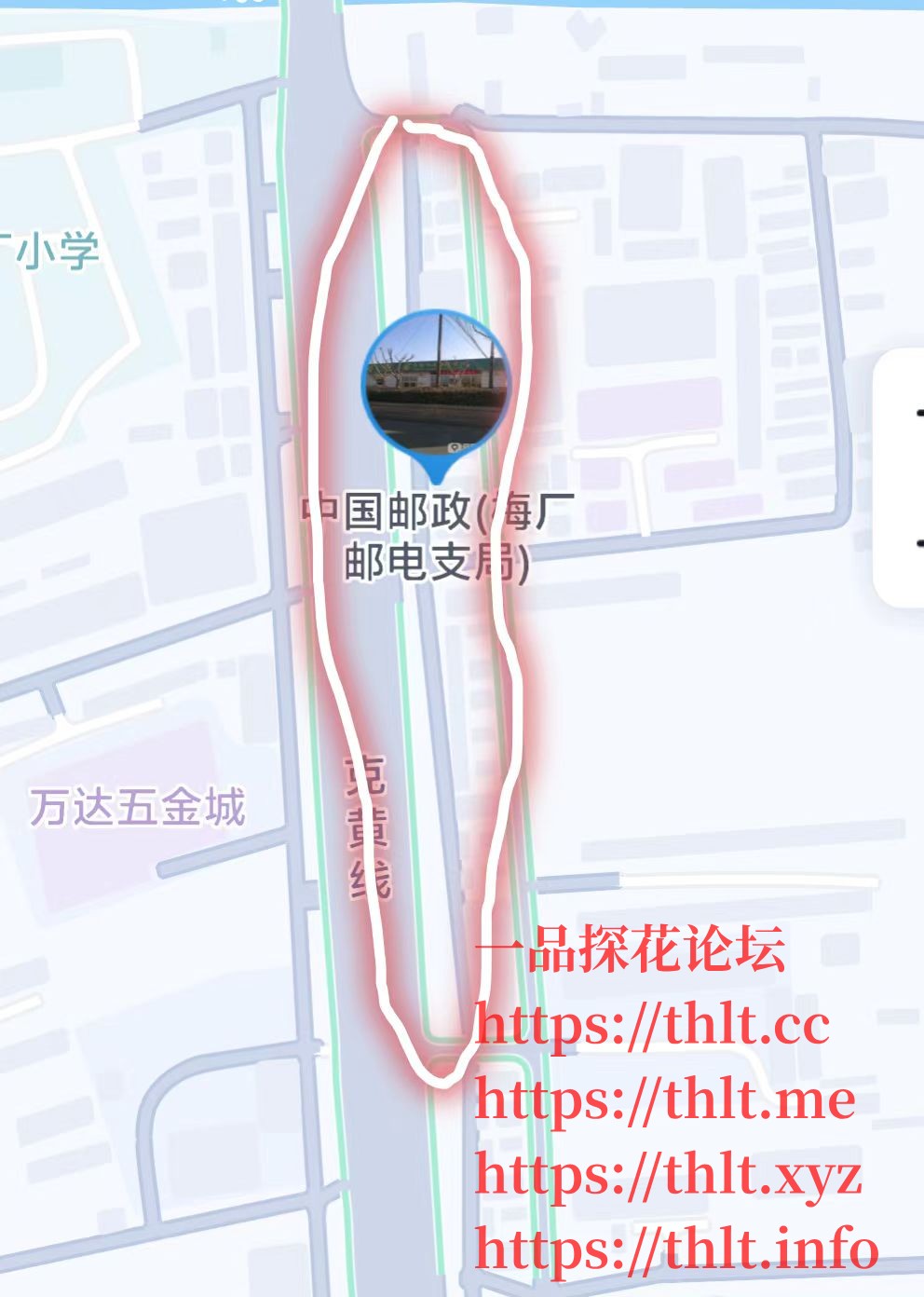Tap the blue photo bubble above the post office
The image size is (924, 1297).
click(437, 382)
